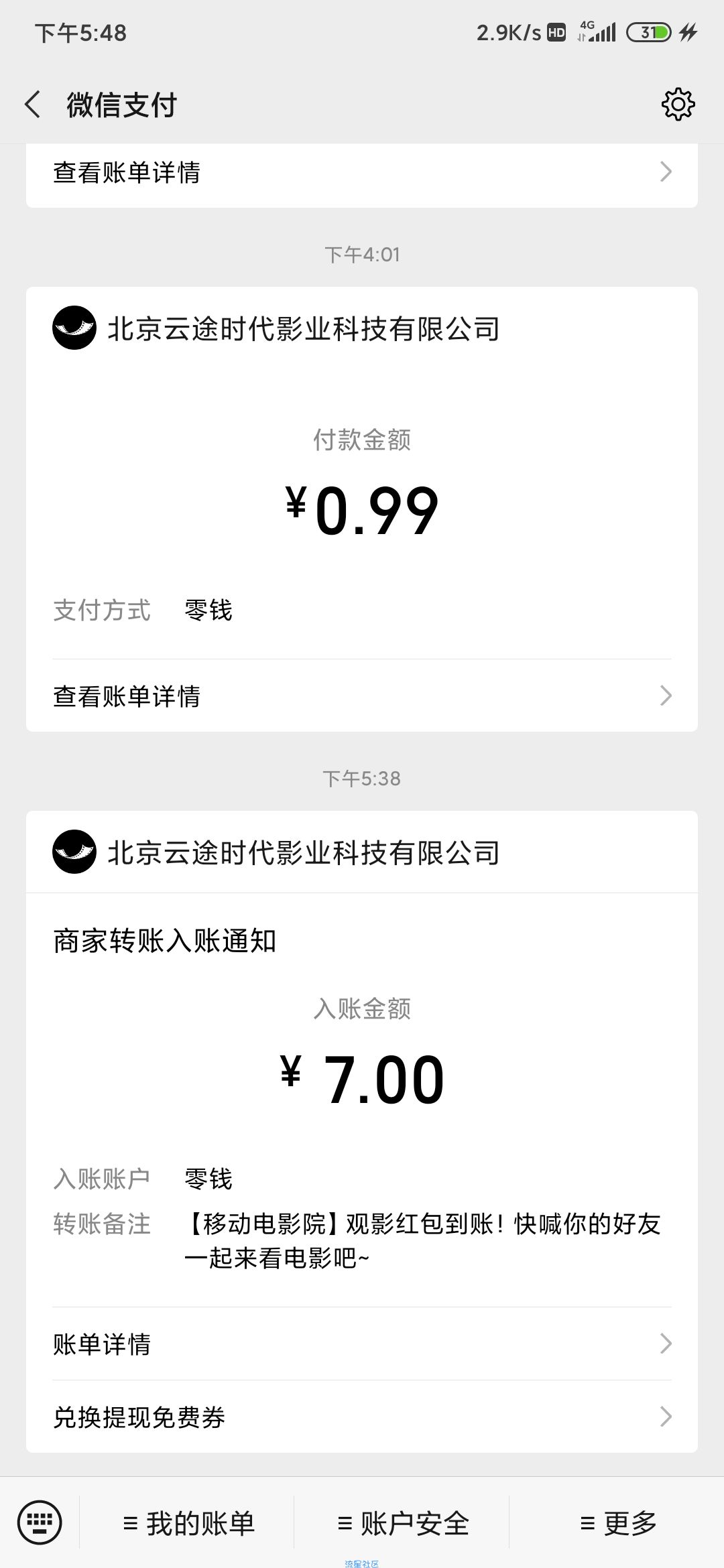Open the 我的账单 menu
The image size is (724, 1568).
click(x=187, y=1523)
